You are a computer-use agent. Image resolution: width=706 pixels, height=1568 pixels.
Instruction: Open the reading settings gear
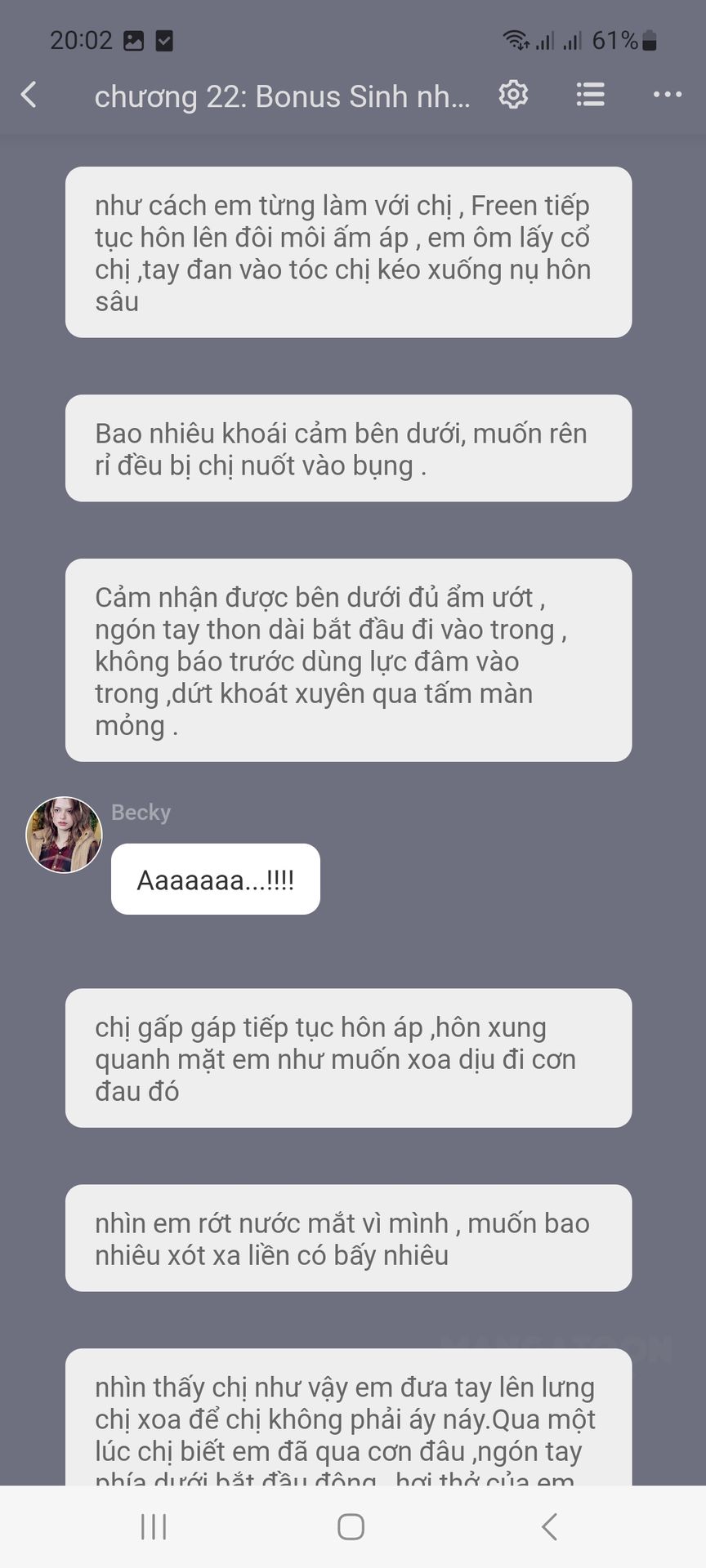coord(513,95)
